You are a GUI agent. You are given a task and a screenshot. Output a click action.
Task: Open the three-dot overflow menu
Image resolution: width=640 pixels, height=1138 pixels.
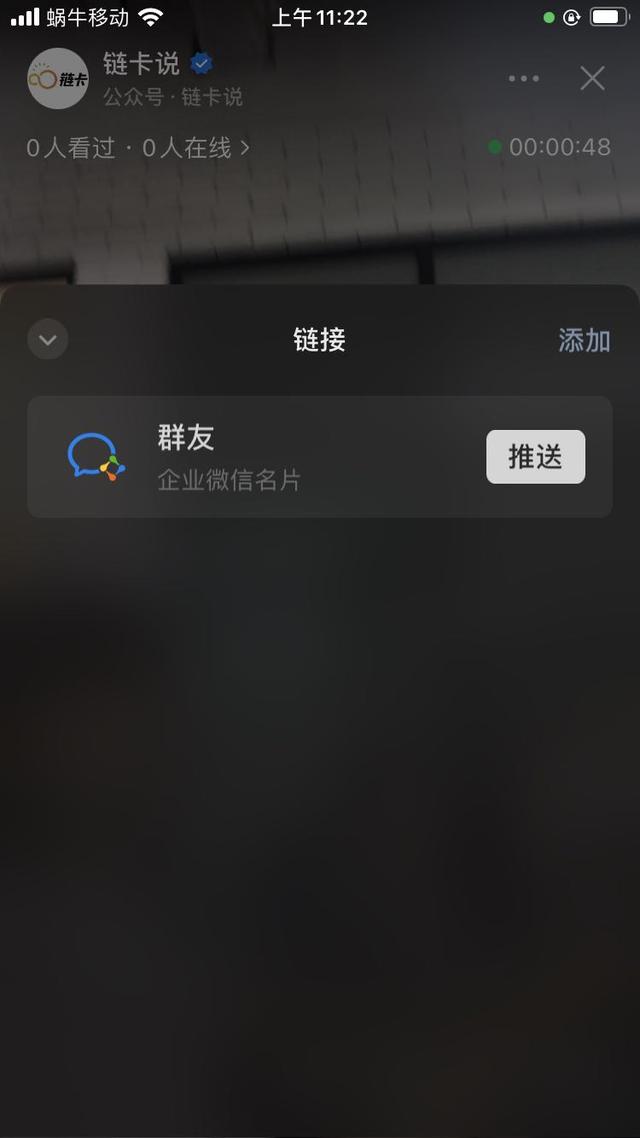coord(524,79)
